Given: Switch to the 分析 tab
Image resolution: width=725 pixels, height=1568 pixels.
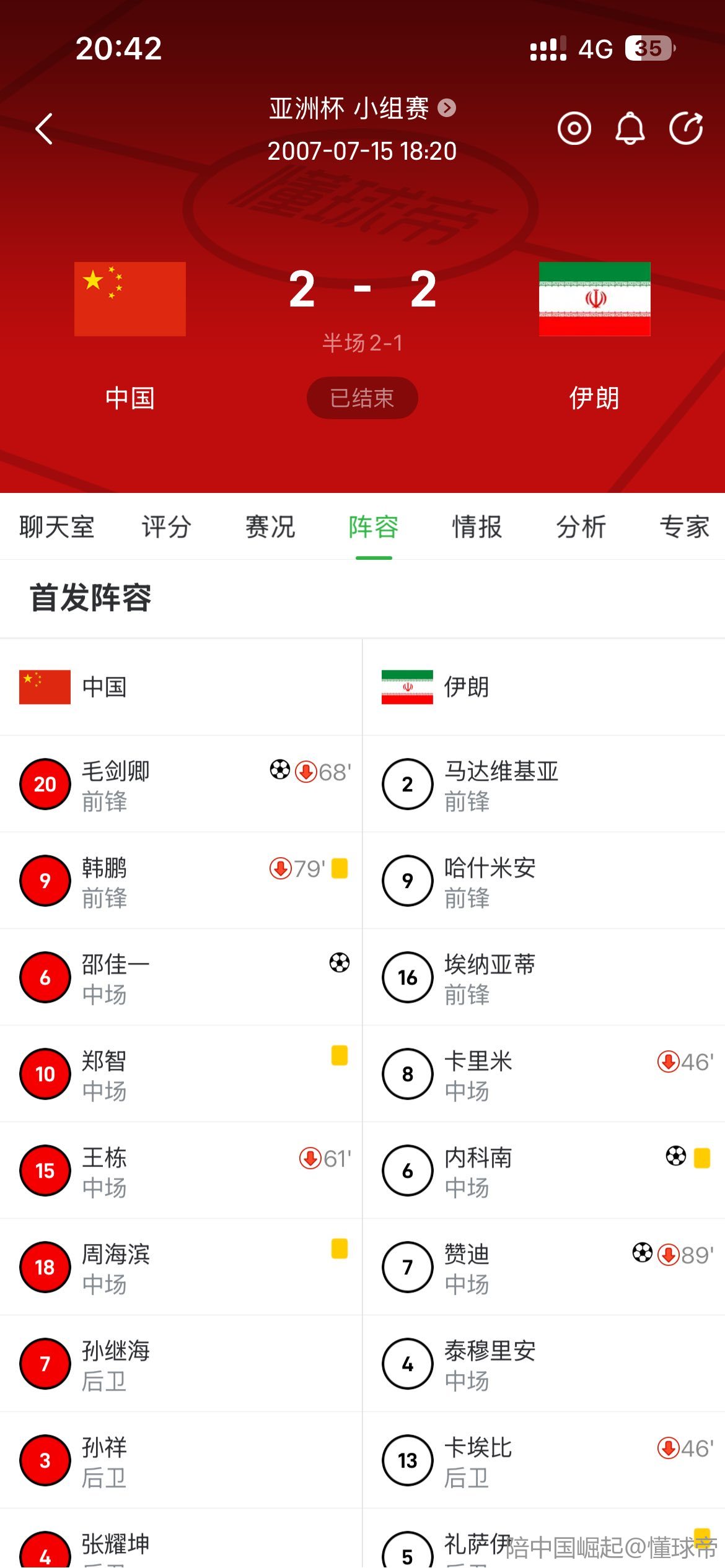Looking at the screenshot, I should [581, 527].
